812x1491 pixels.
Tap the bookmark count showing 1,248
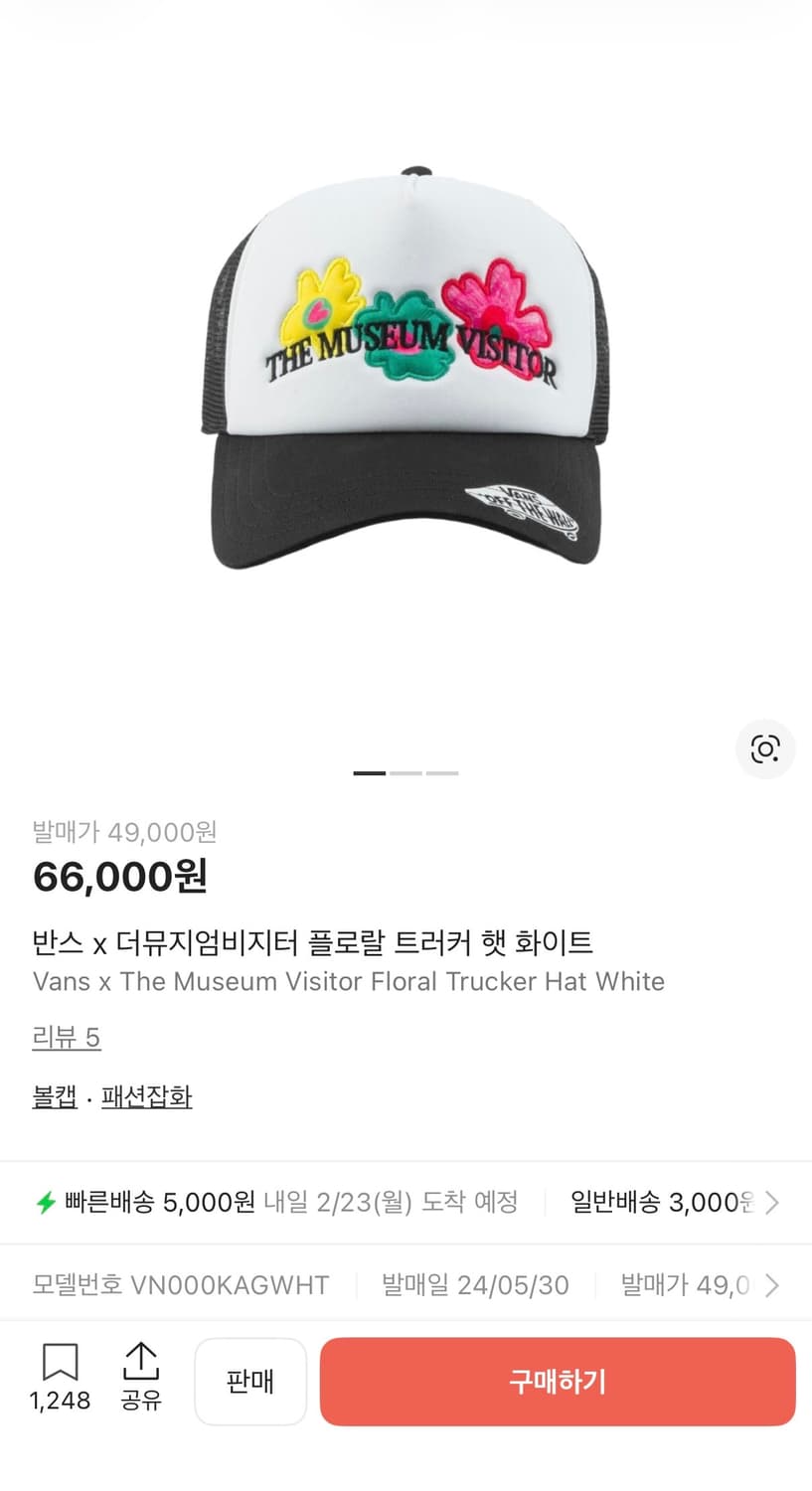coord(60,1404)
